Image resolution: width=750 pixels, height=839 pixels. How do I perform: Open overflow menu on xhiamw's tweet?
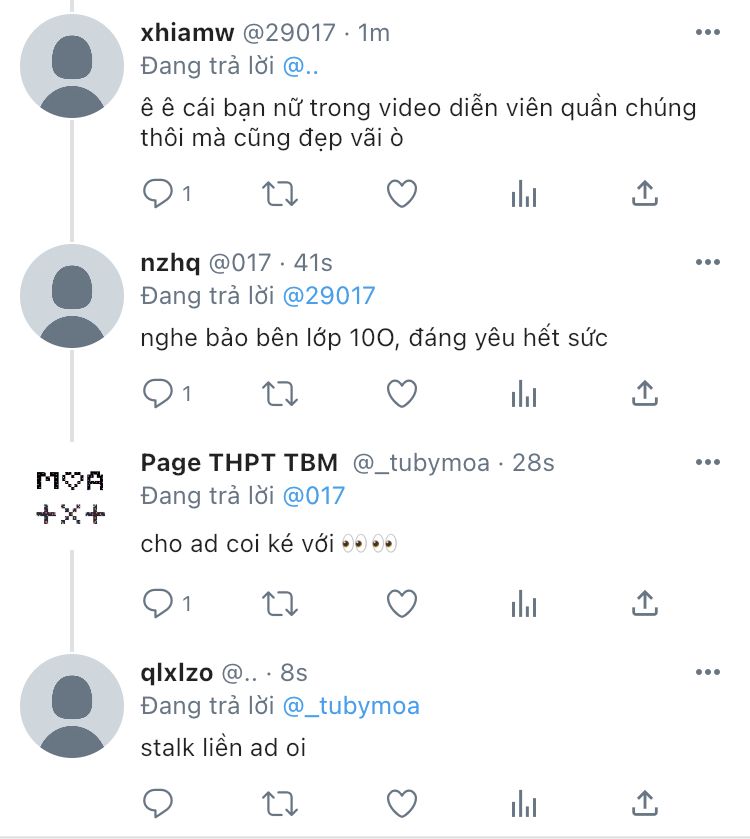[x=707, y=32]
